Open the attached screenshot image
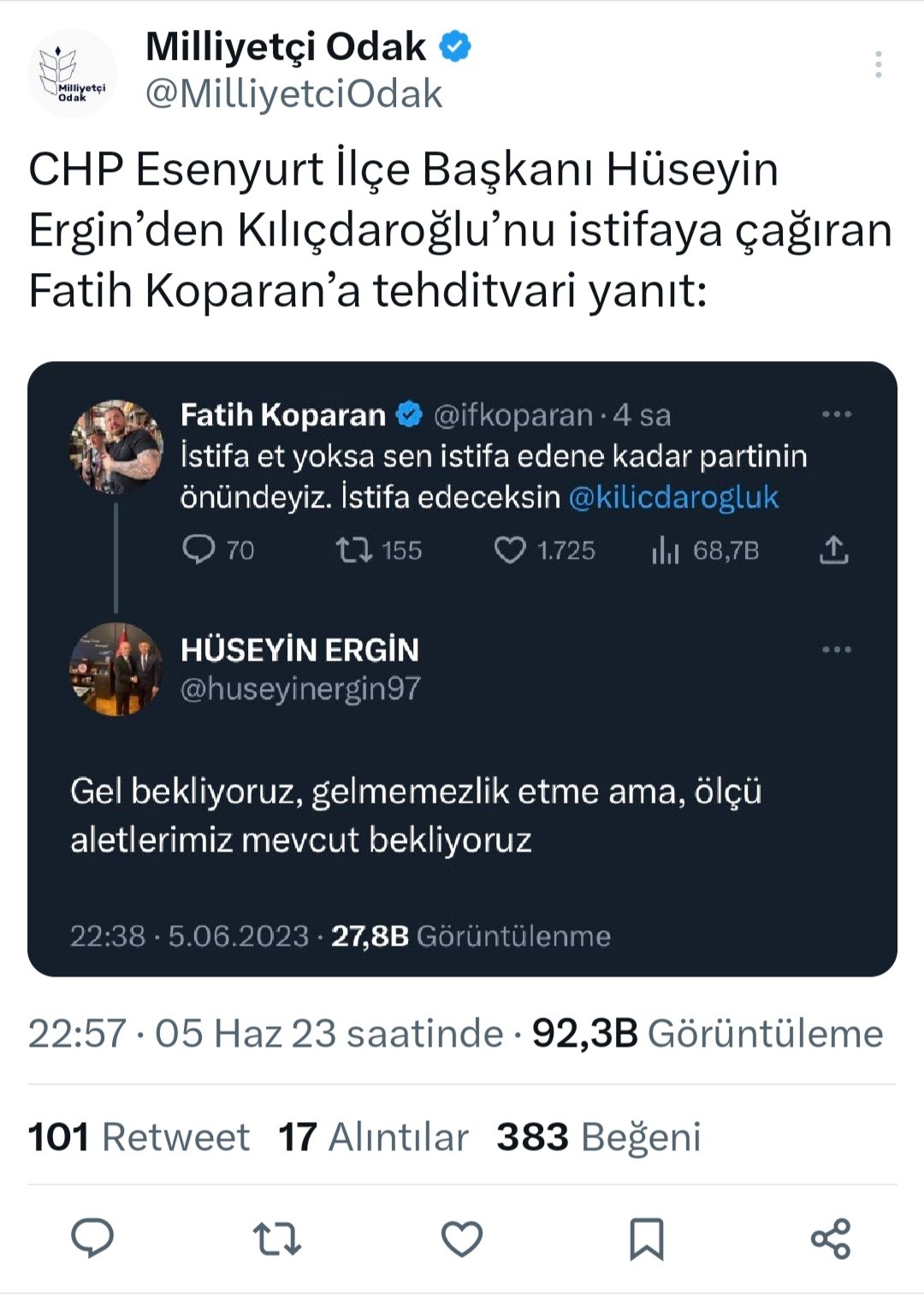The height and width of the screenshot is (1294, 924). [x=462, y=668]
